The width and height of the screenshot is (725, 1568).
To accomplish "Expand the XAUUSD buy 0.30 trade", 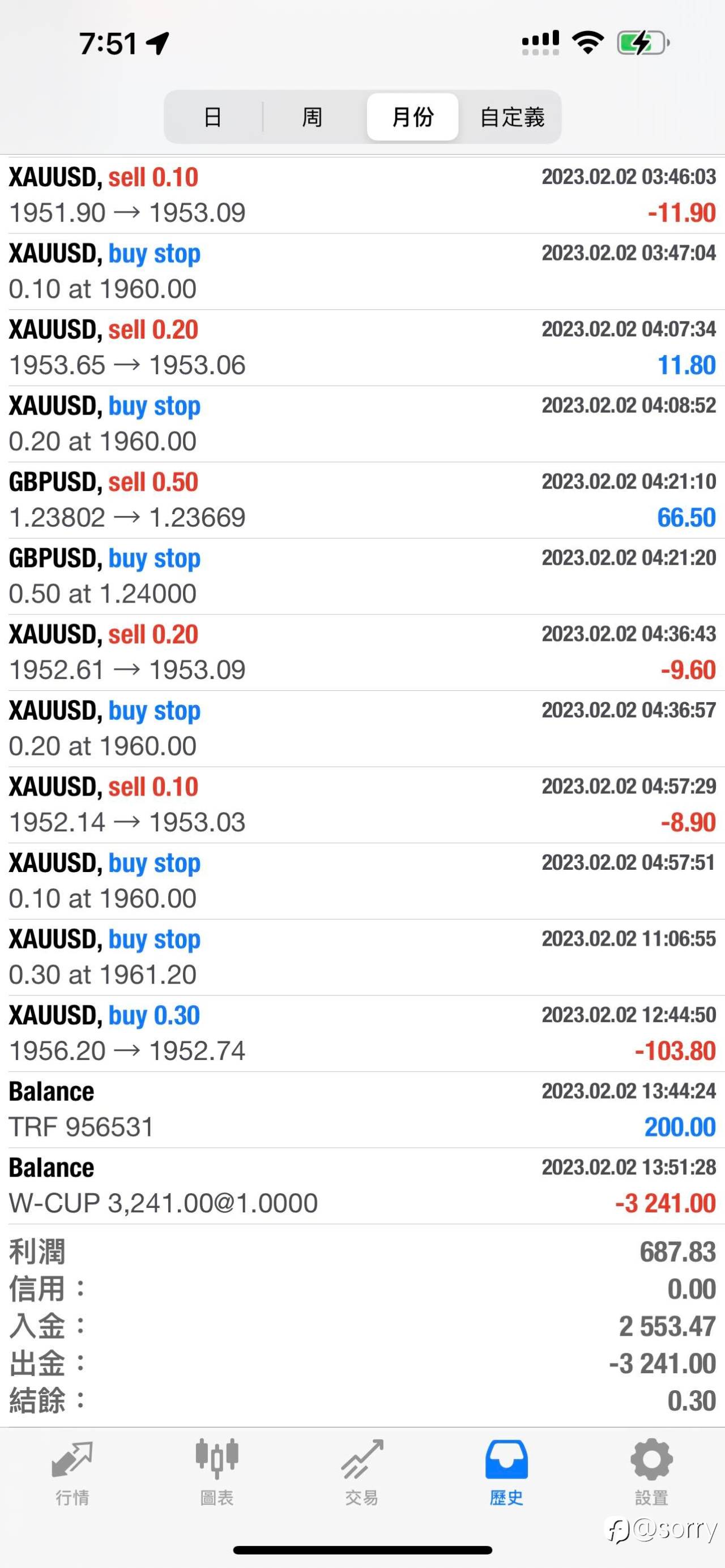I will (362, 1033).
